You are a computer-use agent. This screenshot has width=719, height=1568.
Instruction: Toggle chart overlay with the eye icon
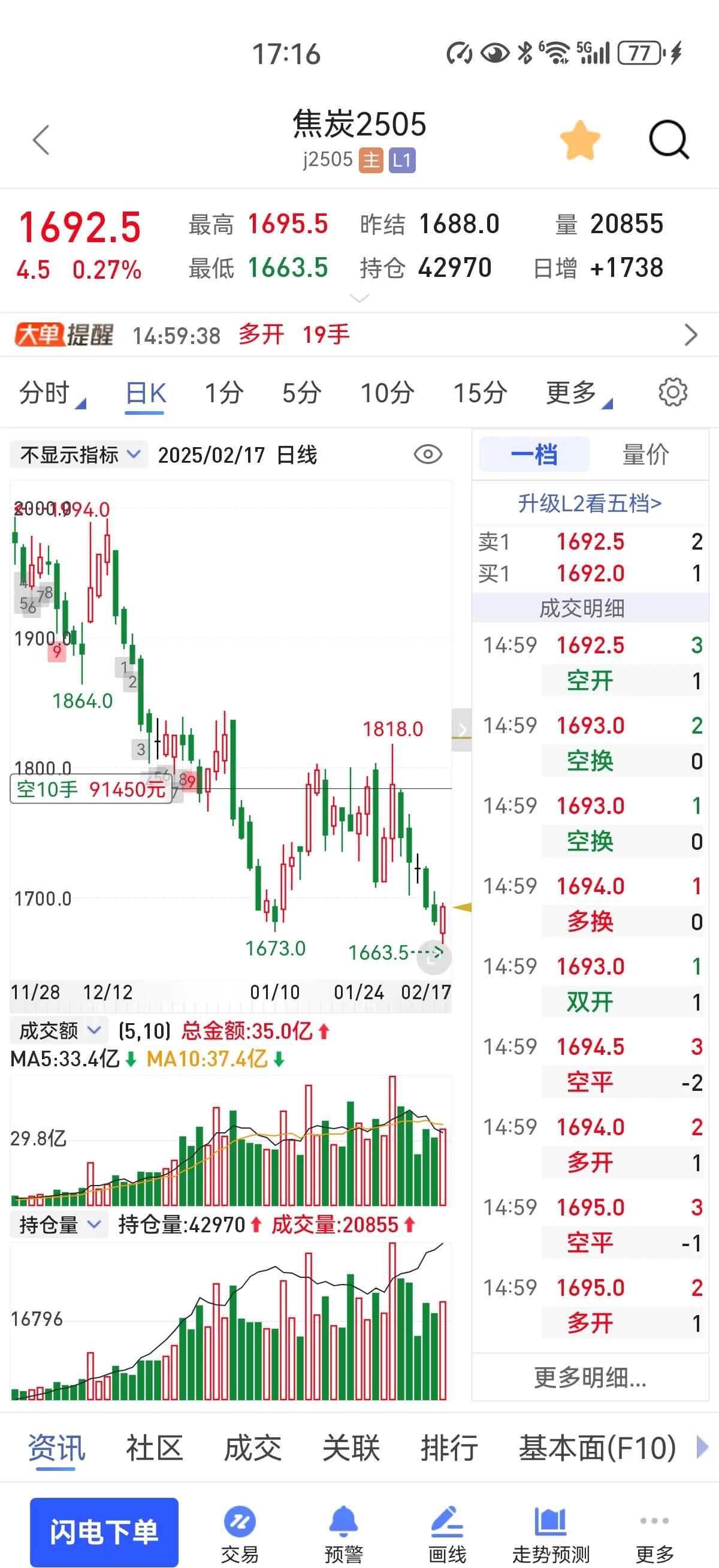(x=428, y=454)
